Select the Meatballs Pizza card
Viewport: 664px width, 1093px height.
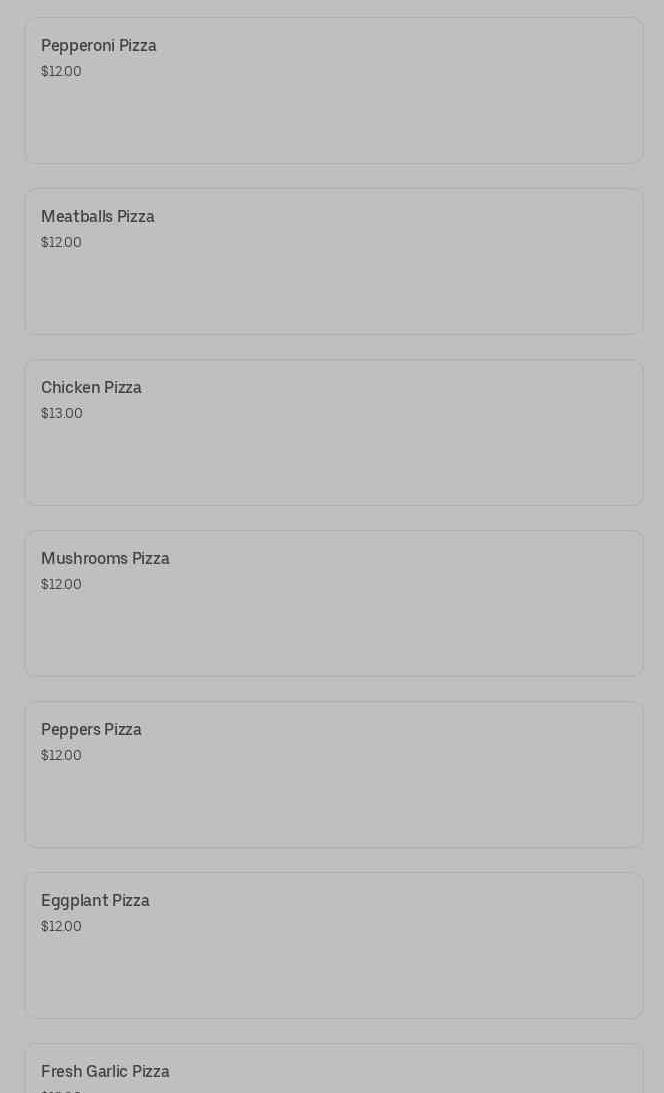[333, 261]
